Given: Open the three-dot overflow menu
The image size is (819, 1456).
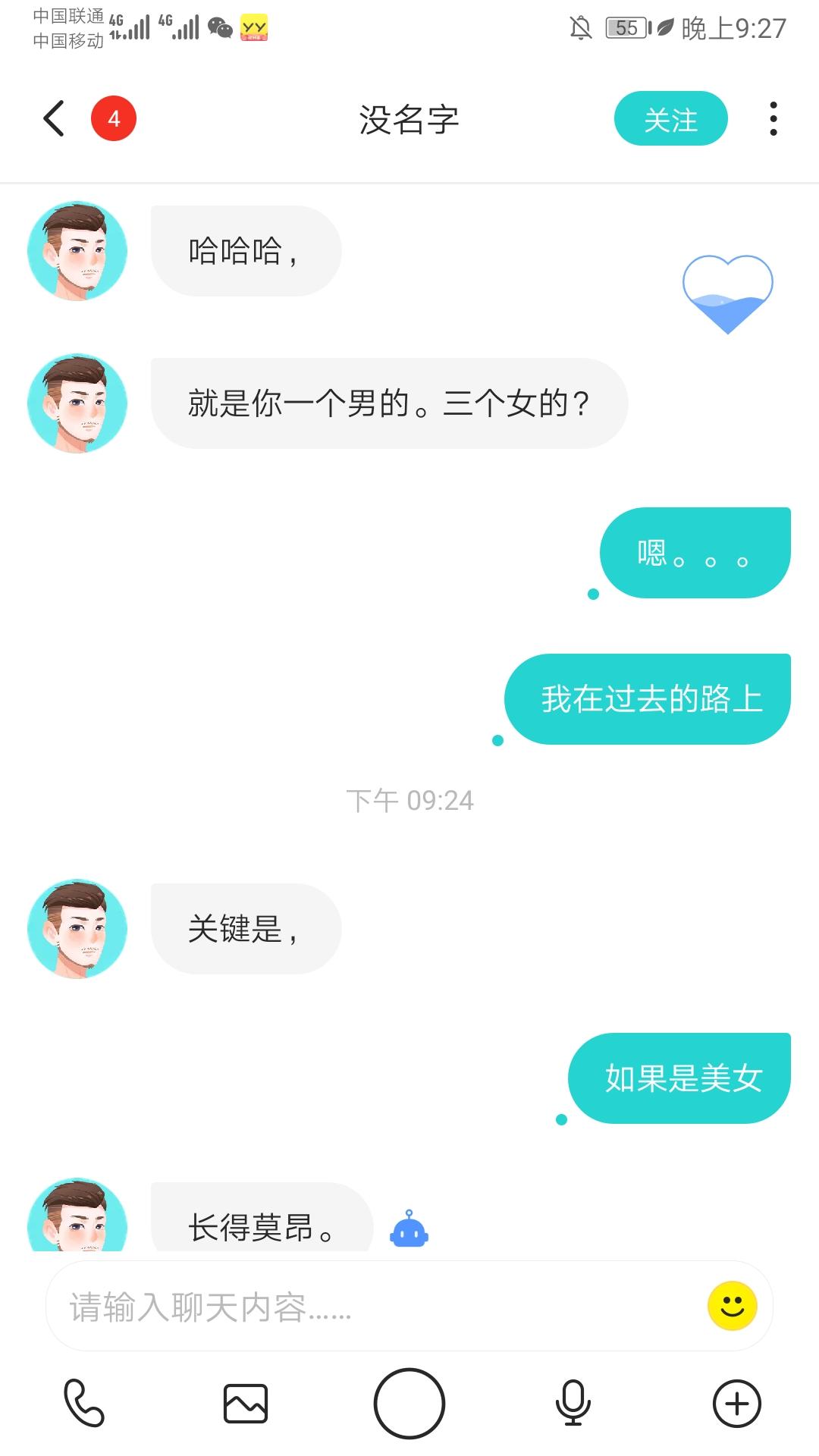Looking at the screenshot, I should pos(773,119).
